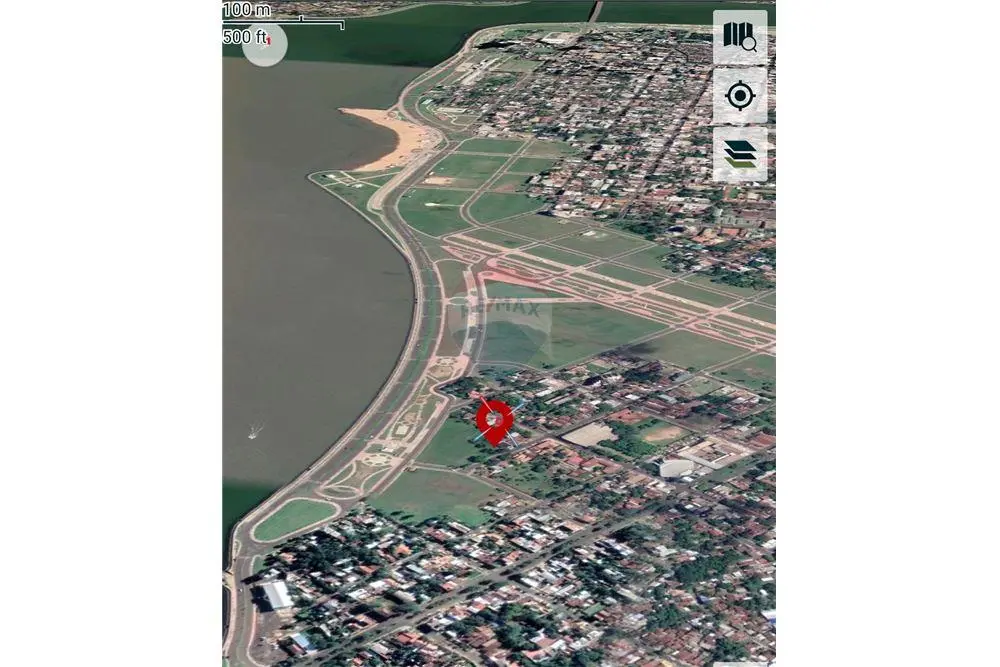Tap the compass to reset orientation
The height and width of the screenshot is (667, 1000).
pyautogui.click(x=265, y=44)
